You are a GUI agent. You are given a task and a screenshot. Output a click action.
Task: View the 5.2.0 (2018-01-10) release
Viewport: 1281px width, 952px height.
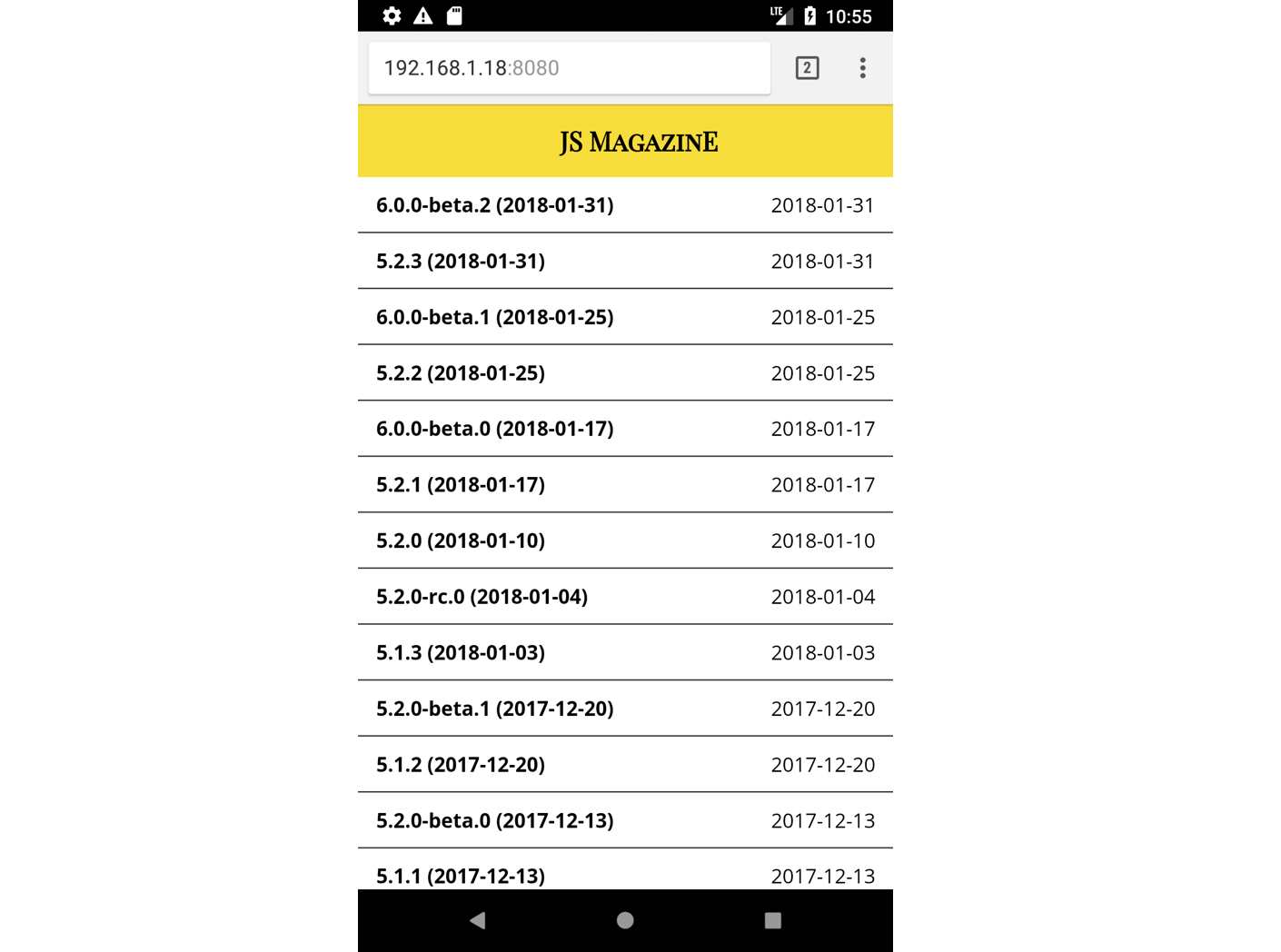461,540
